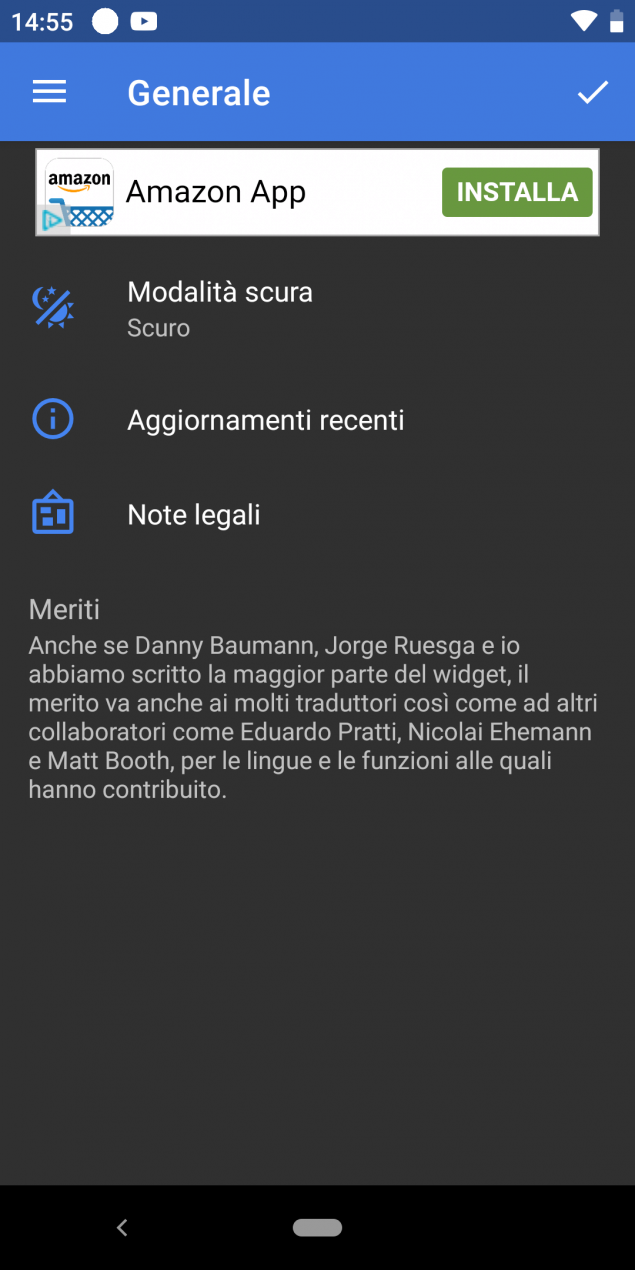Image resolution: width=635 pixels, height=1270 pixels.
Task: Tap the system home pill
Action: (317, 1227)
